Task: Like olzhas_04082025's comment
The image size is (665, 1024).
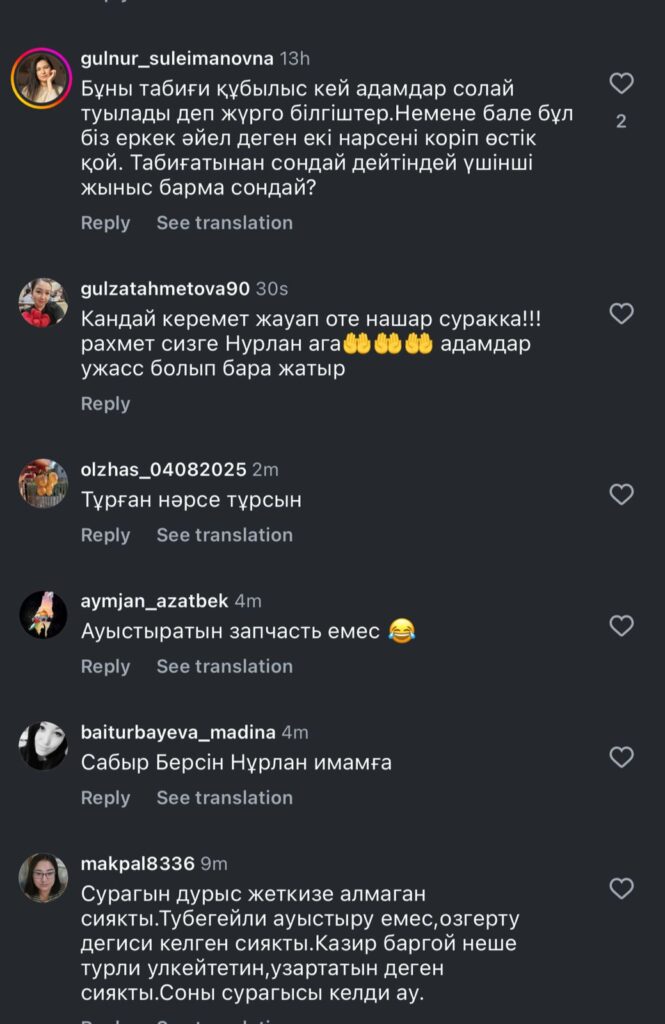Action: pos(621,494)
